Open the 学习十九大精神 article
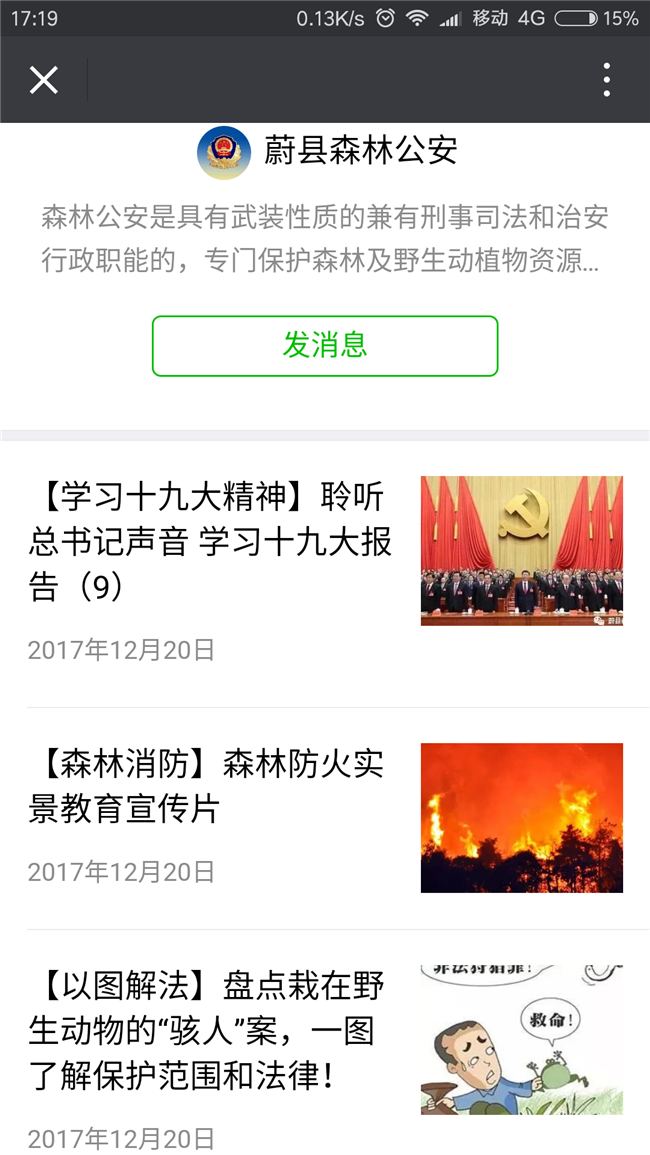Image resolution: width=650 pixels, height=1155 pixels. point(210,541)
